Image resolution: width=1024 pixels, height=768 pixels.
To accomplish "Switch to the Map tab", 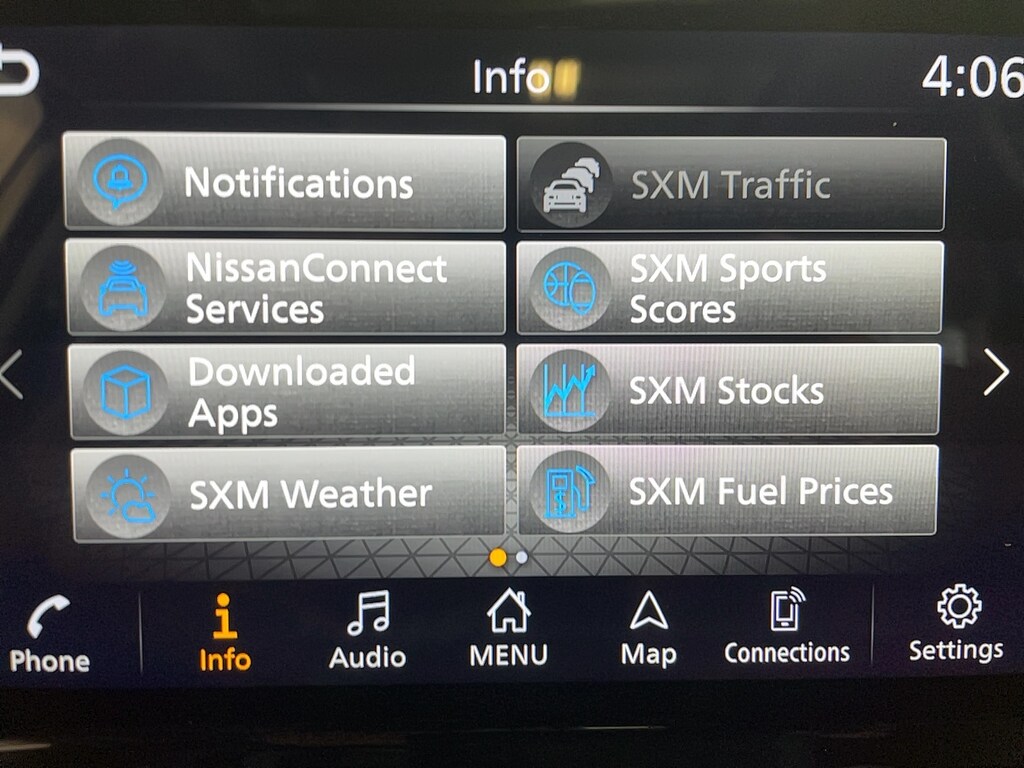I will click(x=648, y=629).
